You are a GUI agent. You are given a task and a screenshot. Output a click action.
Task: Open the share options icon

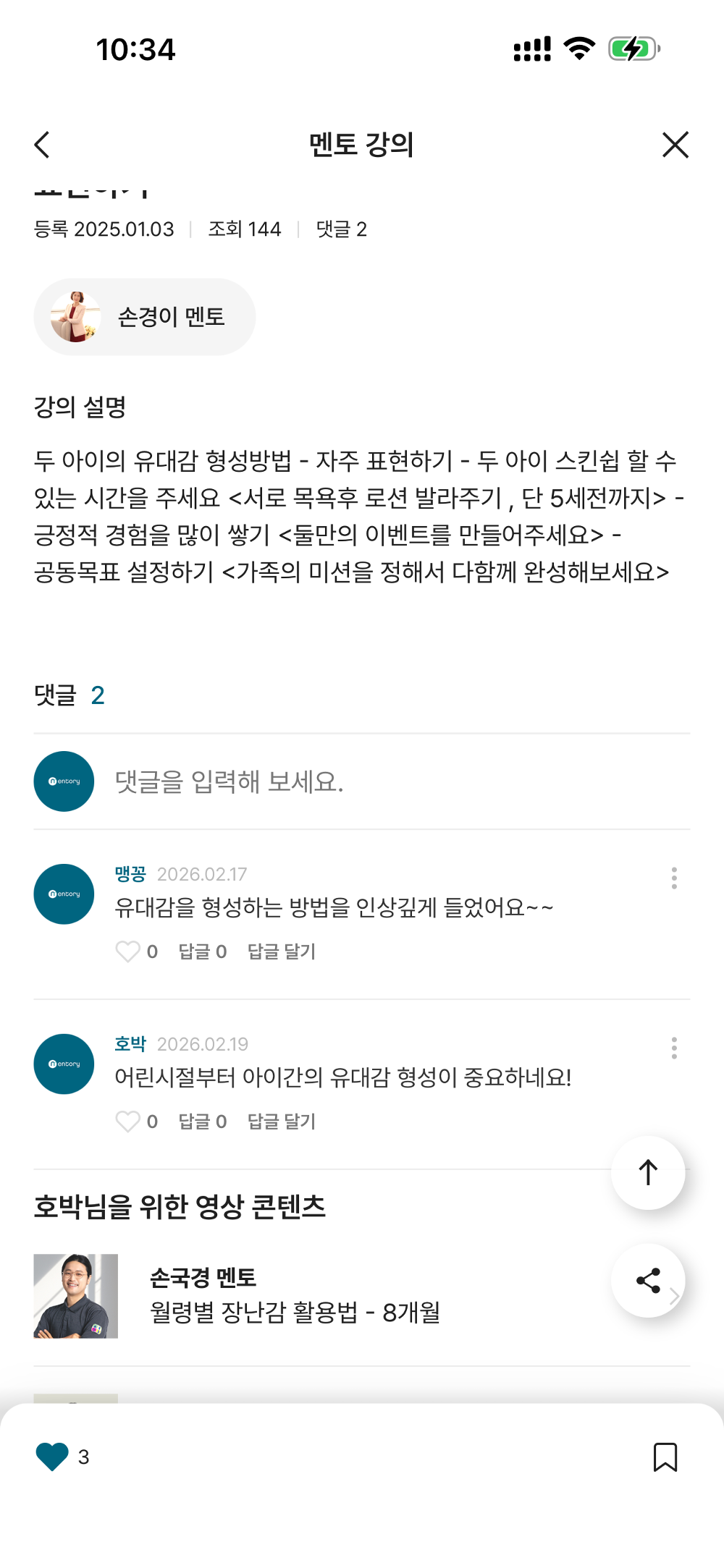click(x=647, y=1281)
